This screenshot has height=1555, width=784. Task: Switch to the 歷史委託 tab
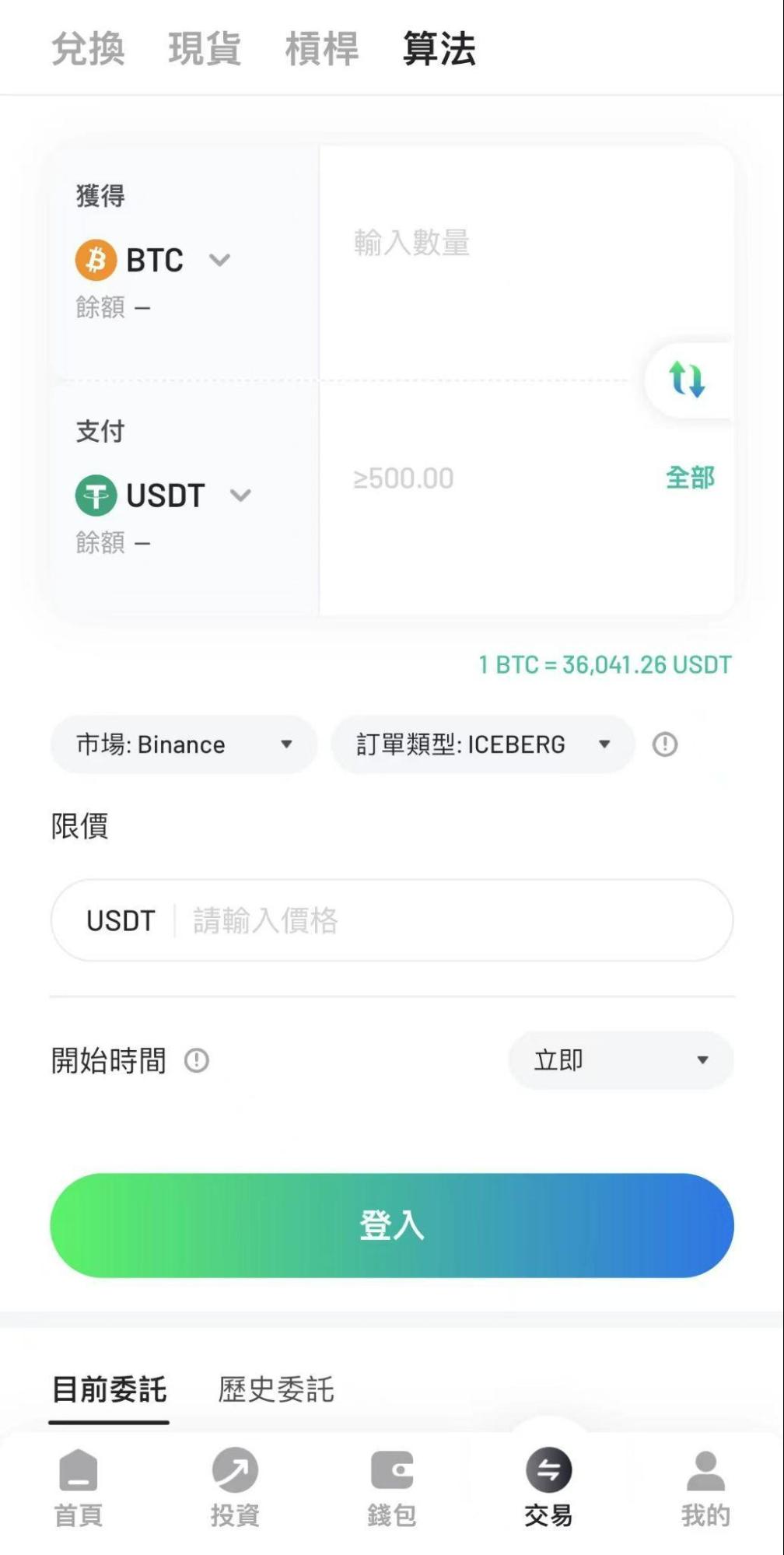pyautogui.click(x=276, y=1390)
